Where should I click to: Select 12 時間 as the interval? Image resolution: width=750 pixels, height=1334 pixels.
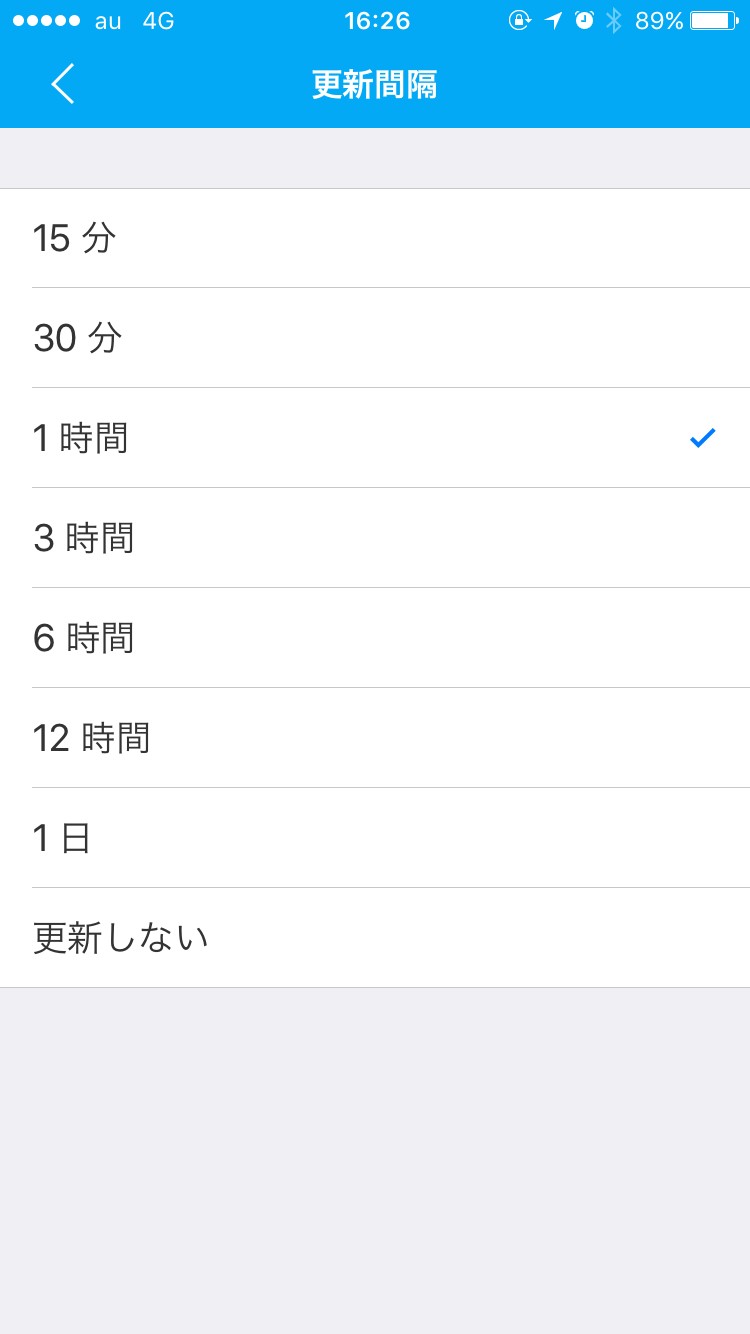point(375,738)
